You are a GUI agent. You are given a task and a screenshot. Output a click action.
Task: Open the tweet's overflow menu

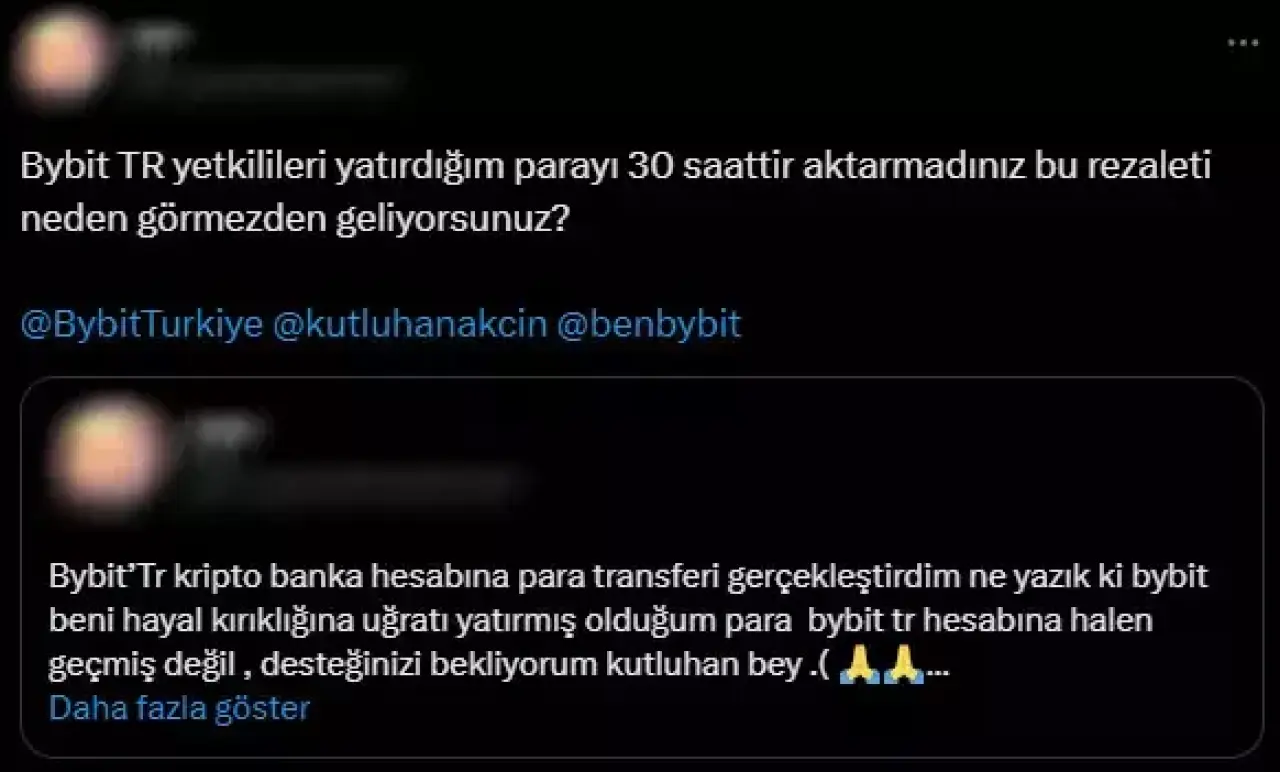(1242, 43)
